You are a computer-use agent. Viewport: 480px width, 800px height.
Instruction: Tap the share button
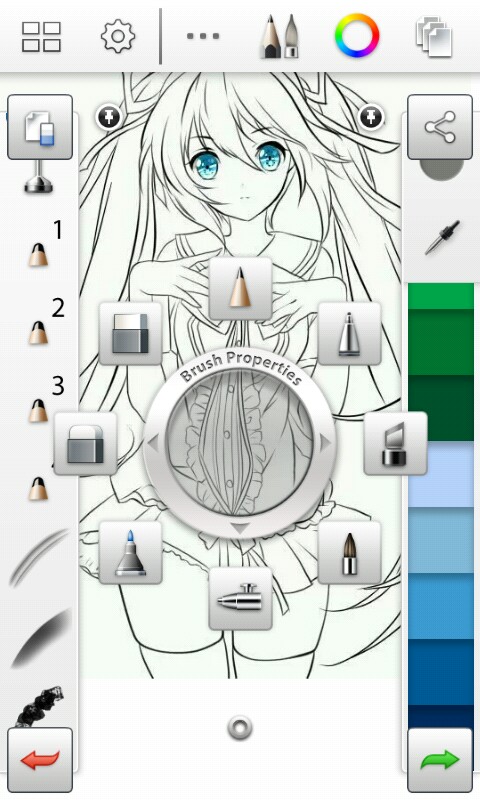[x=440, y=127]
